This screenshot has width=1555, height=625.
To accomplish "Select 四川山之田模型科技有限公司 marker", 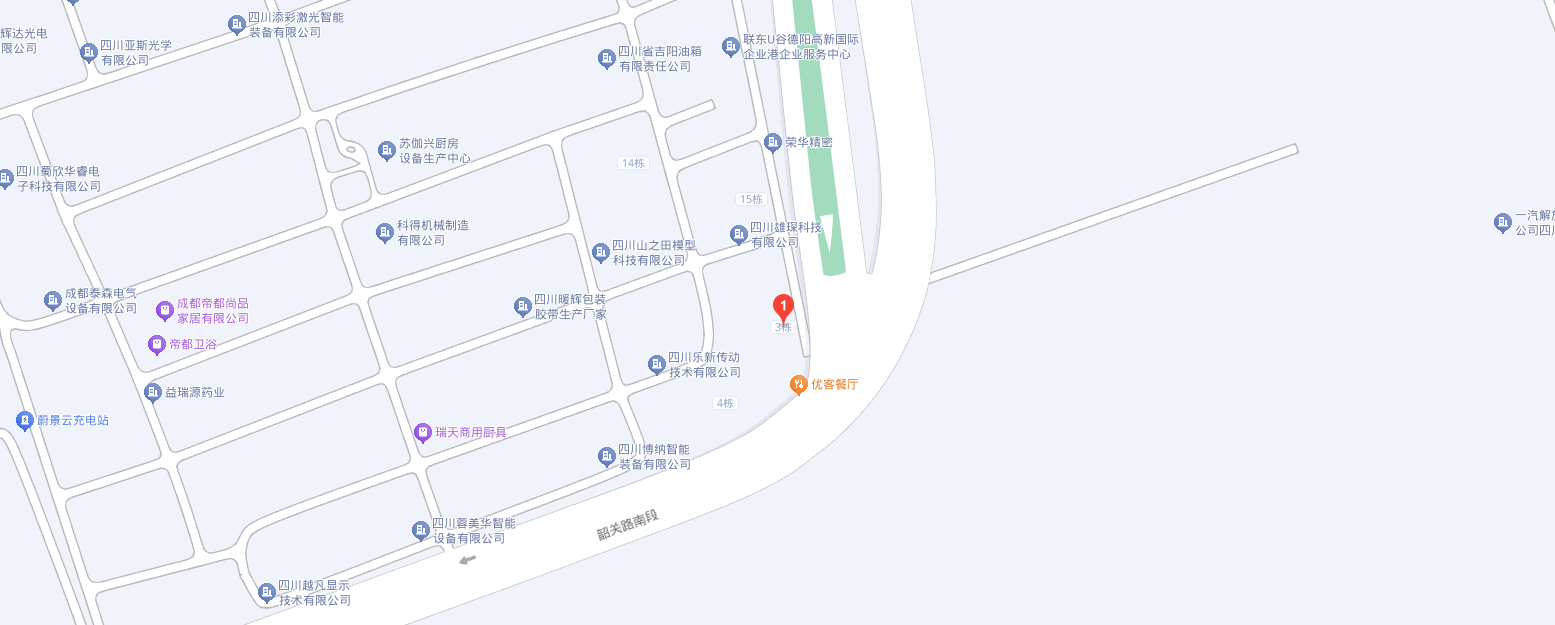I will click(x=601, y=253).
